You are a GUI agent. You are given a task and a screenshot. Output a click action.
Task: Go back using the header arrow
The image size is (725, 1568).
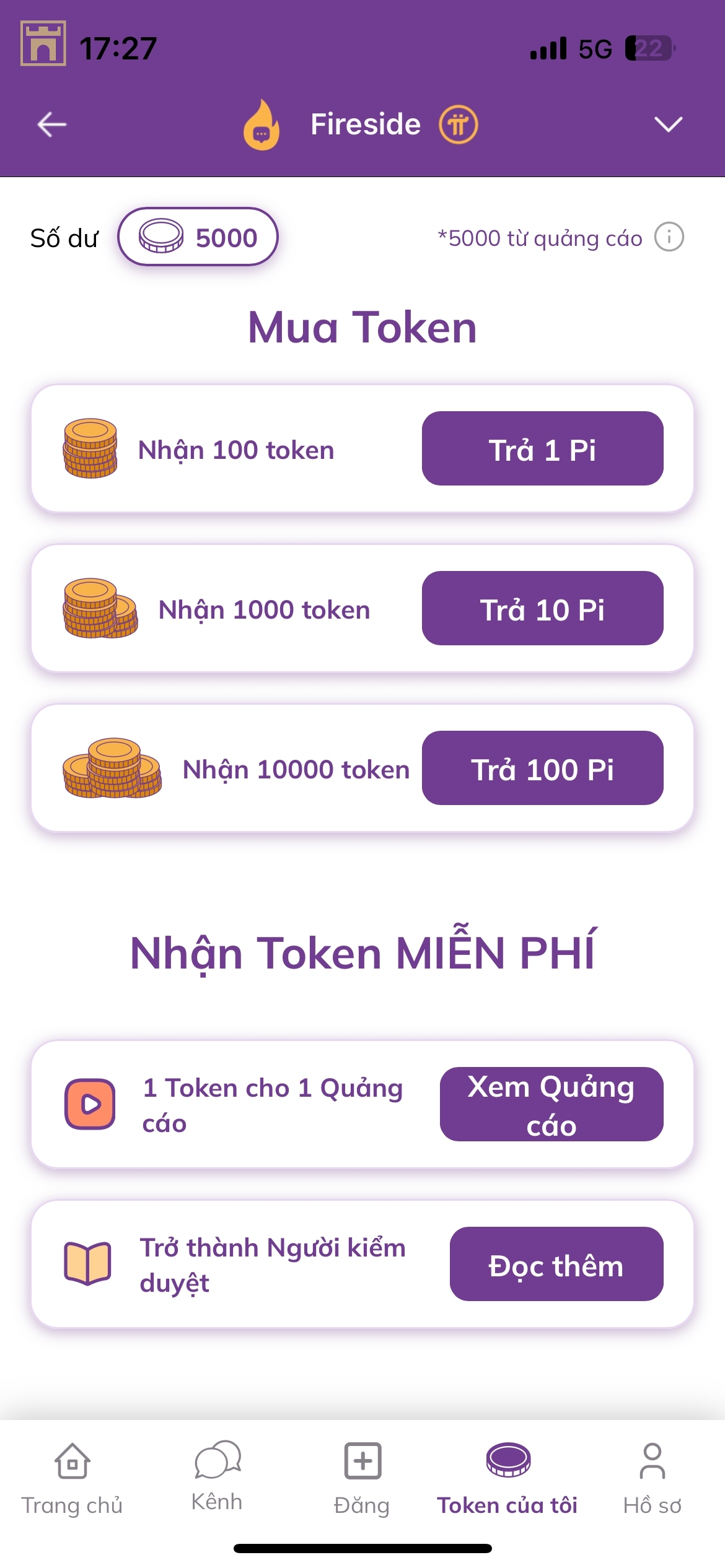tap(52, 124)
